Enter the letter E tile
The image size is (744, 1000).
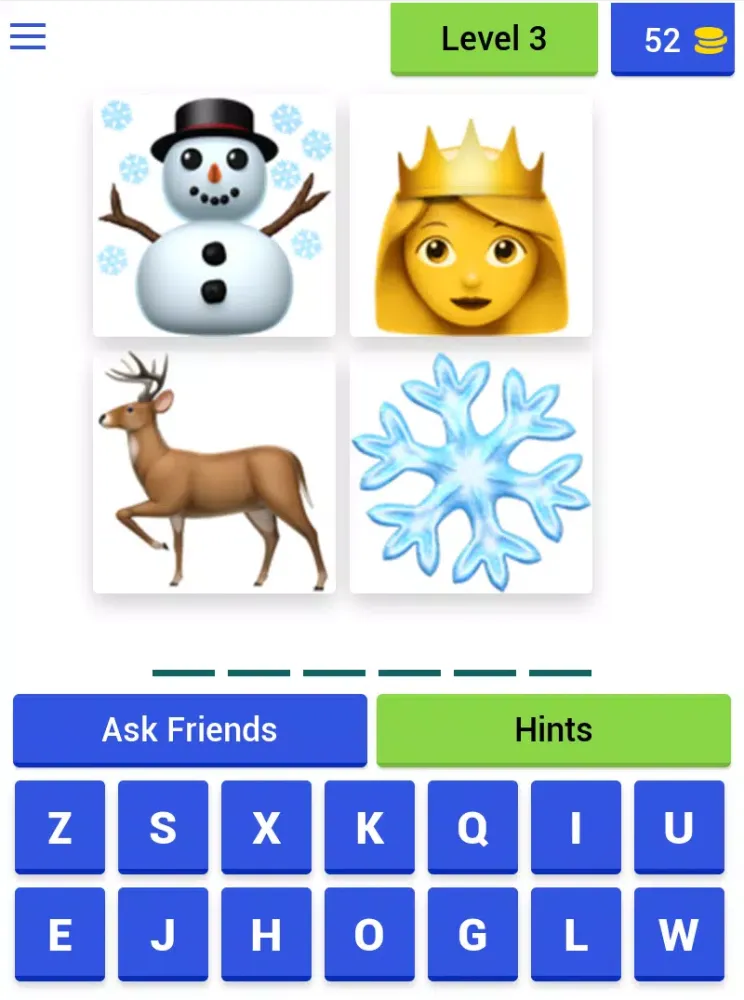(x=60, y=934)
